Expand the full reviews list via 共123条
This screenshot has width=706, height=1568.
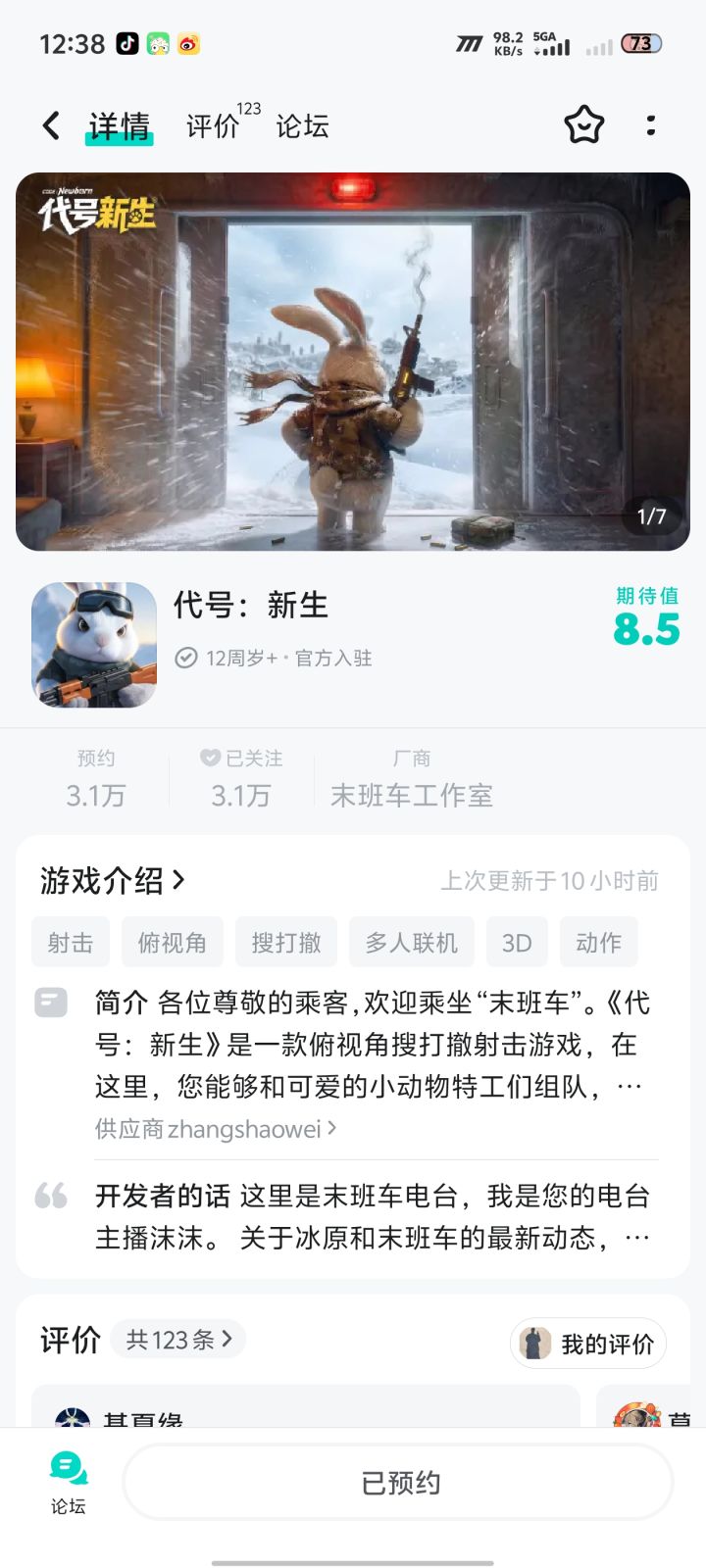[177, 1340]
